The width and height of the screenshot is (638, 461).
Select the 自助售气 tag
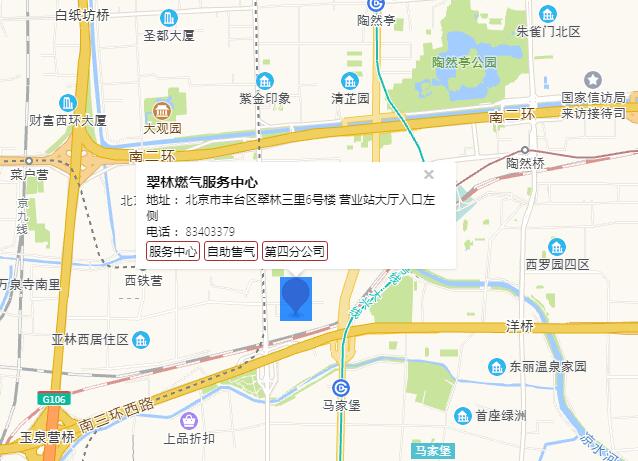coord(231,251)
